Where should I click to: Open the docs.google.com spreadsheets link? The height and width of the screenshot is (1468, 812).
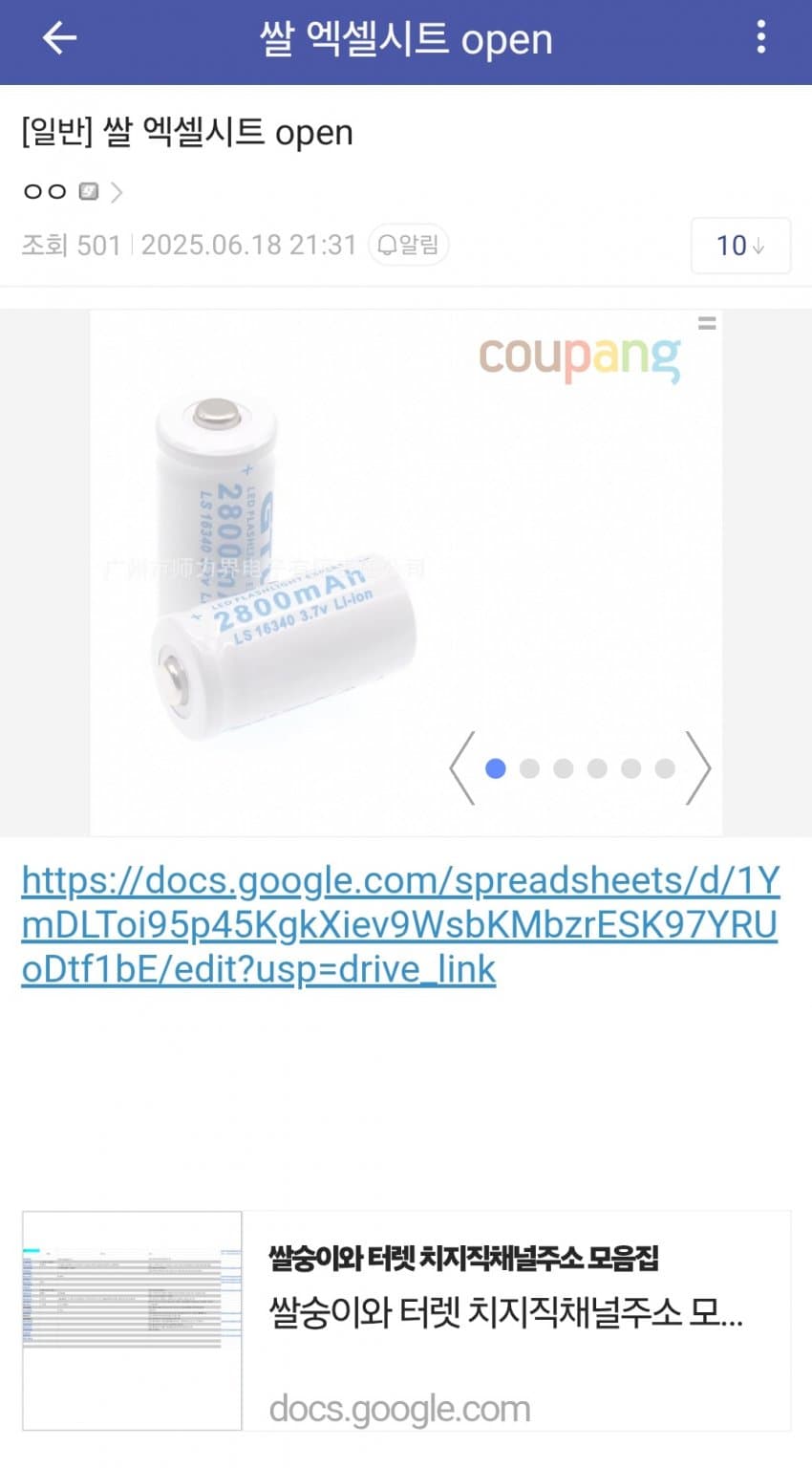[x=399, y=925]
